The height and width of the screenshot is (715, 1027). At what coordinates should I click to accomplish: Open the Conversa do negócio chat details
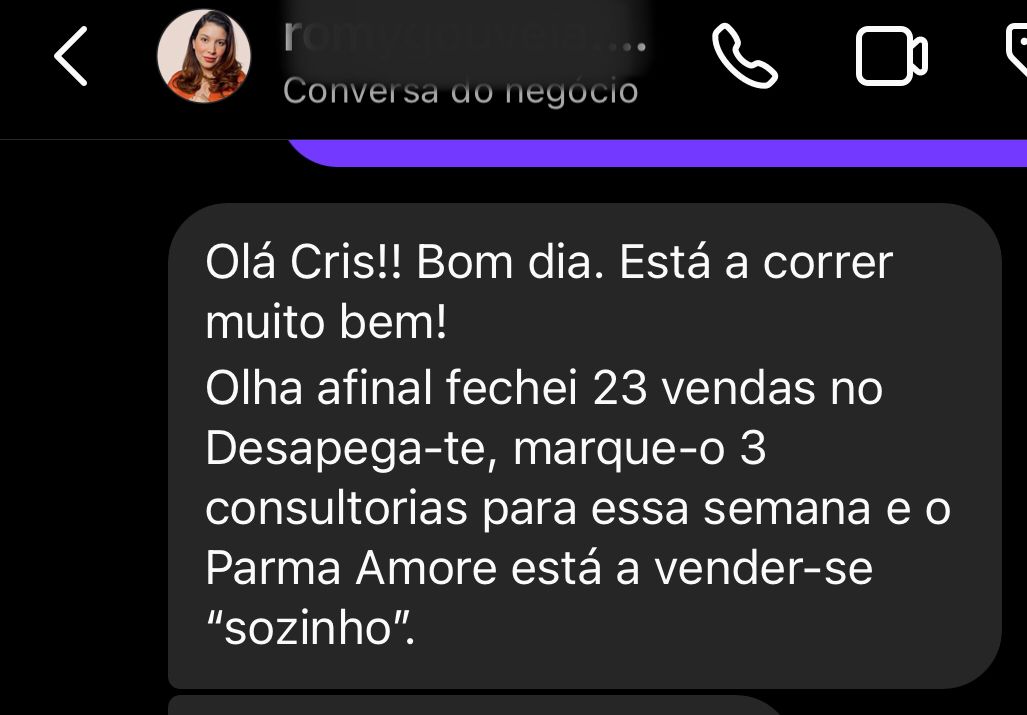(460, 90)
